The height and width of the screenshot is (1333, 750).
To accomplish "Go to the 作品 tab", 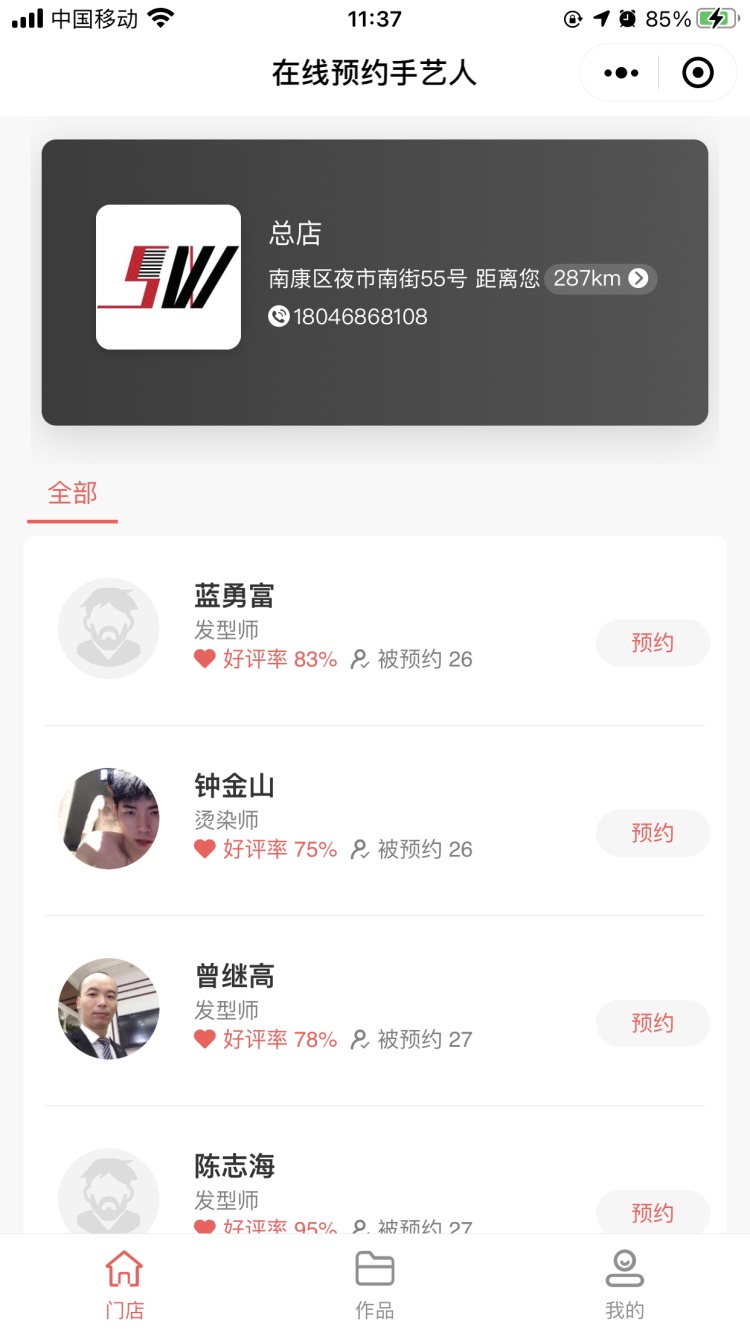I will tap(375, 1284).
